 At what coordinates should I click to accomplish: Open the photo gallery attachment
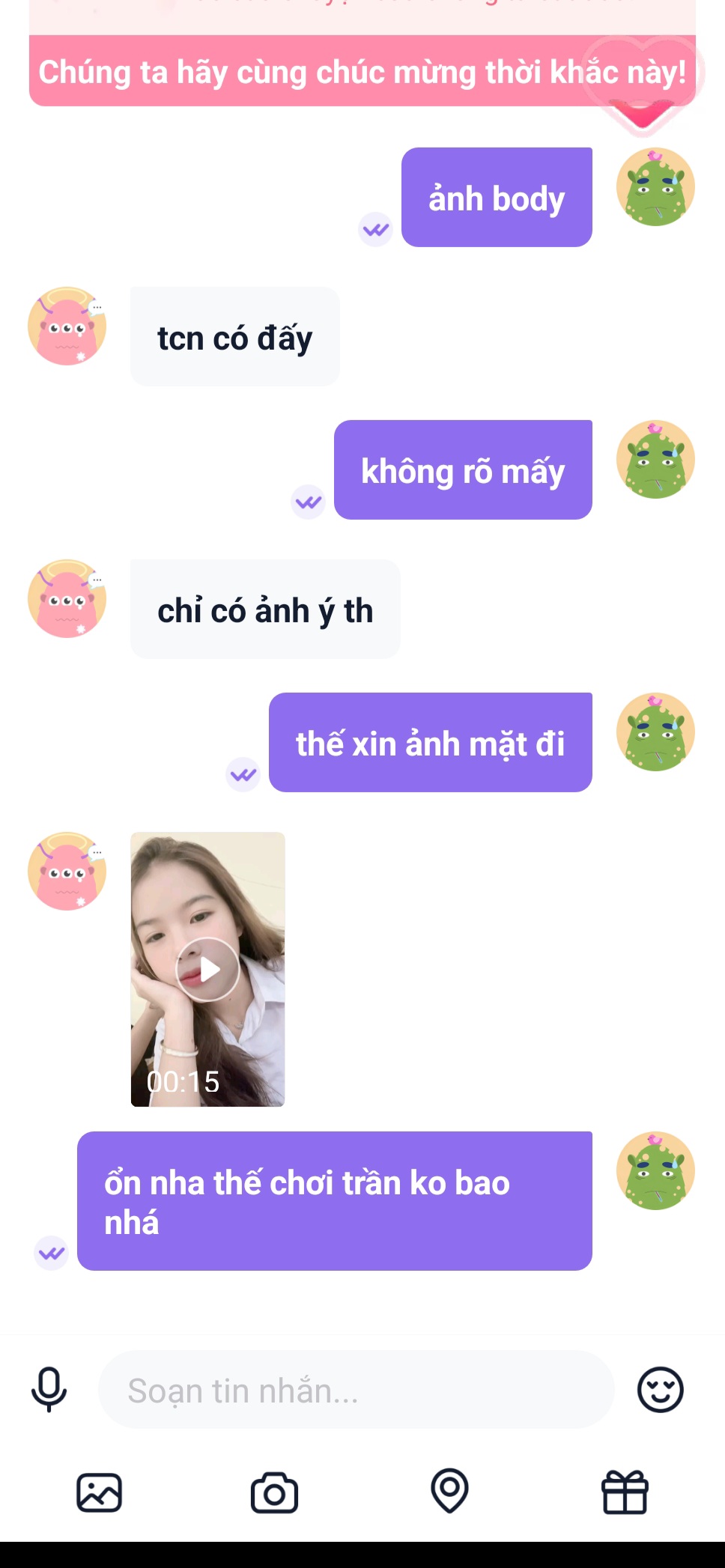click(99, 1492)
